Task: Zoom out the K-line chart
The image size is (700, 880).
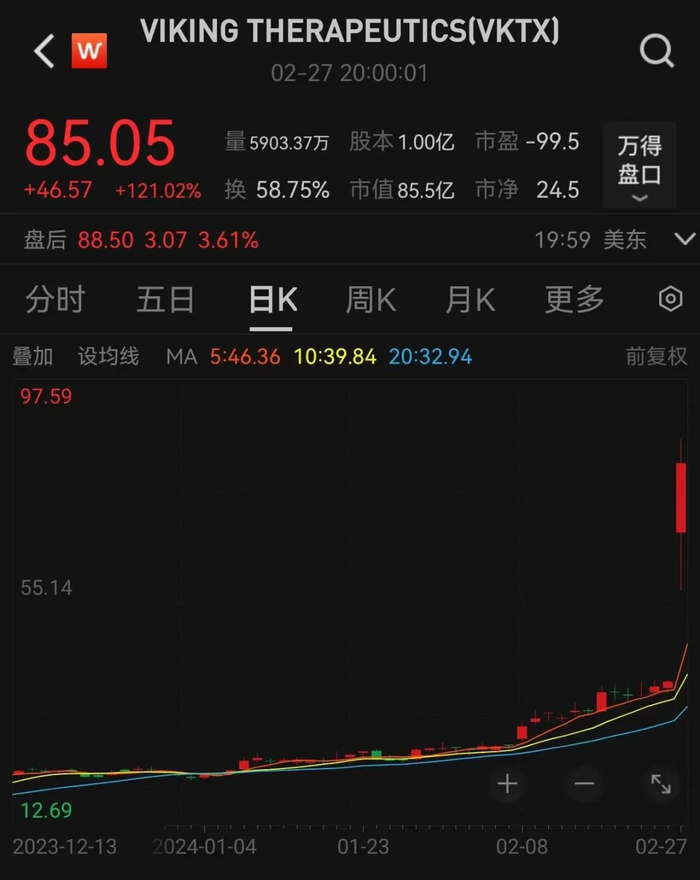Action: click(584, 784)
